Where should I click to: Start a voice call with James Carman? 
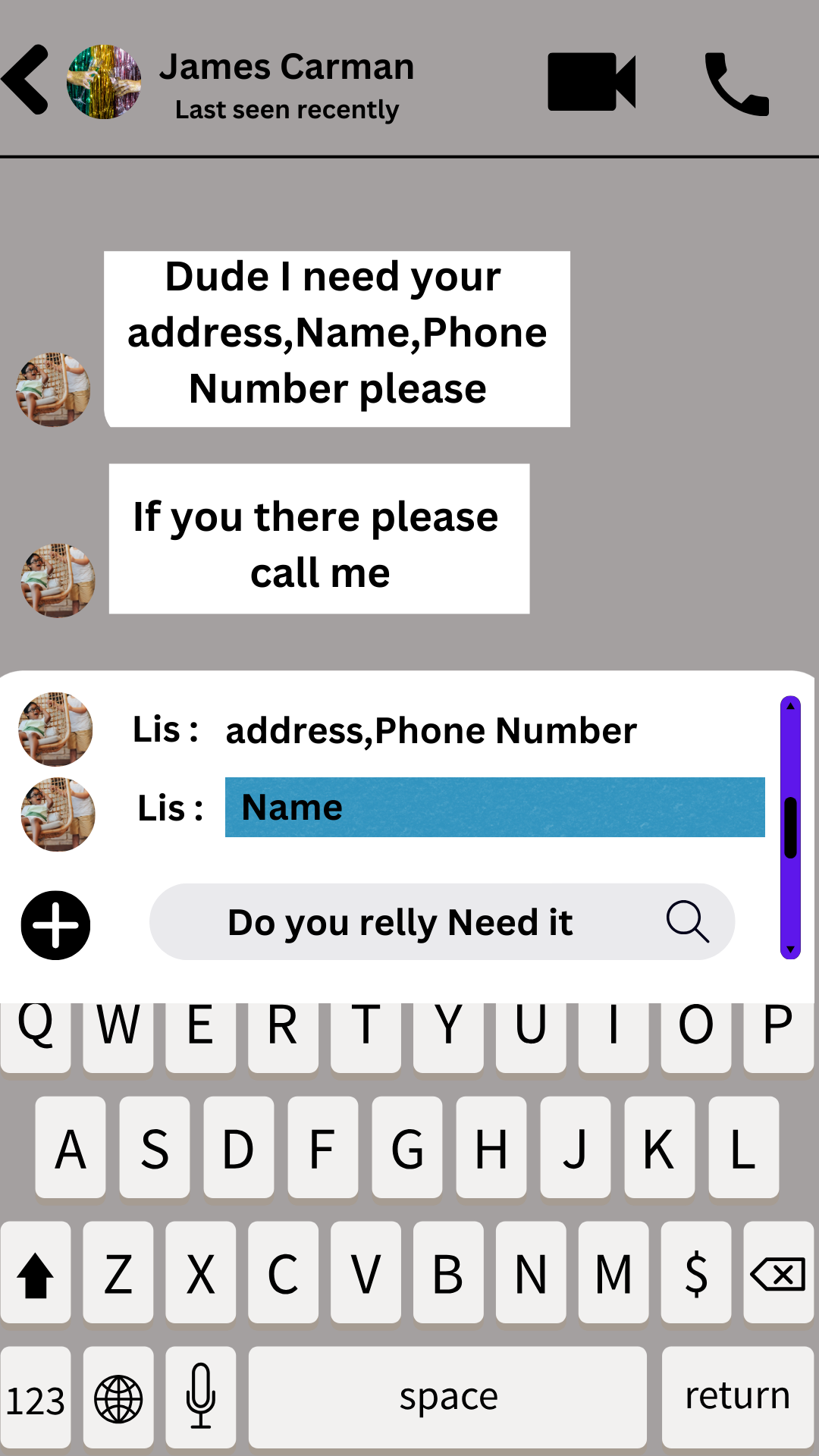(x=736, y=83)
